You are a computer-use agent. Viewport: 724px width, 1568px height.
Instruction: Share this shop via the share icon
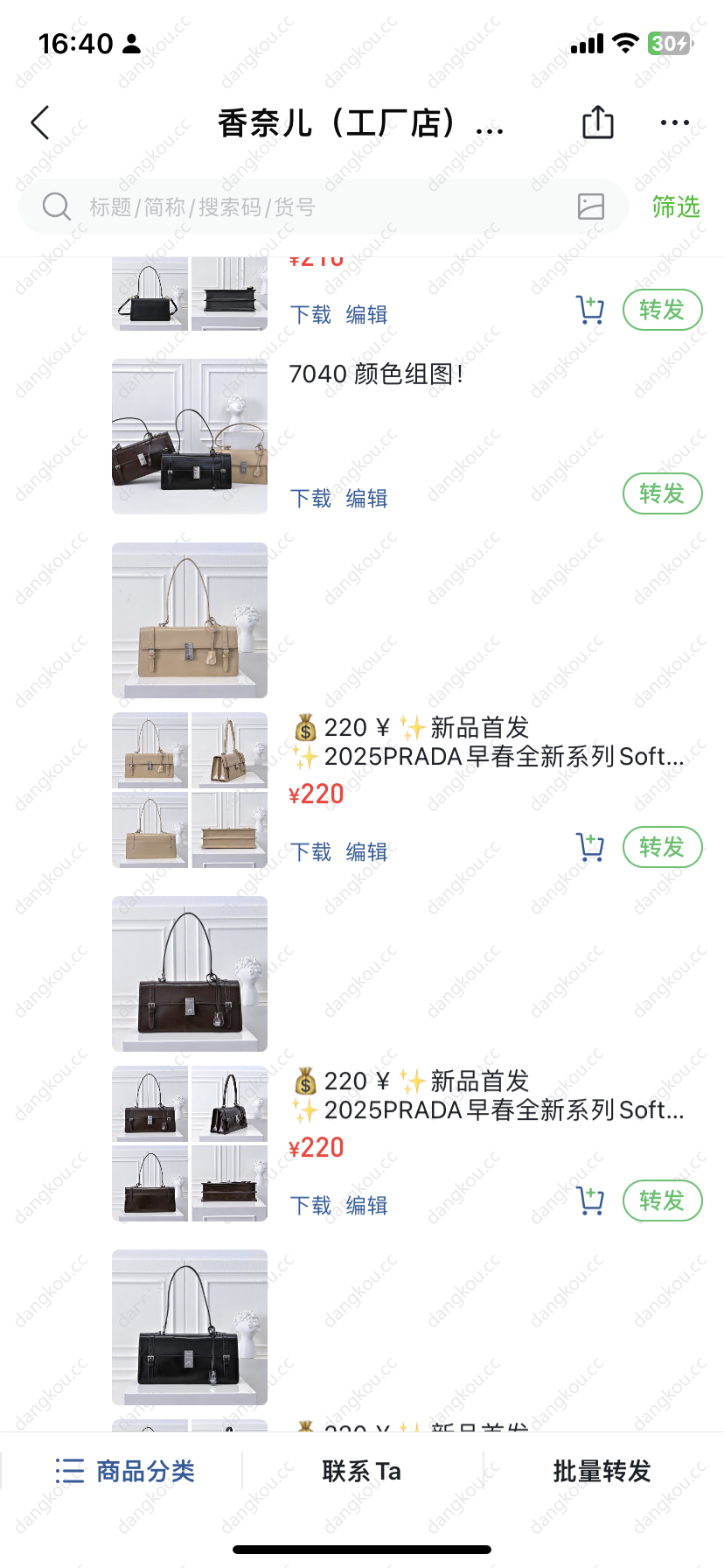click(598, 122)
